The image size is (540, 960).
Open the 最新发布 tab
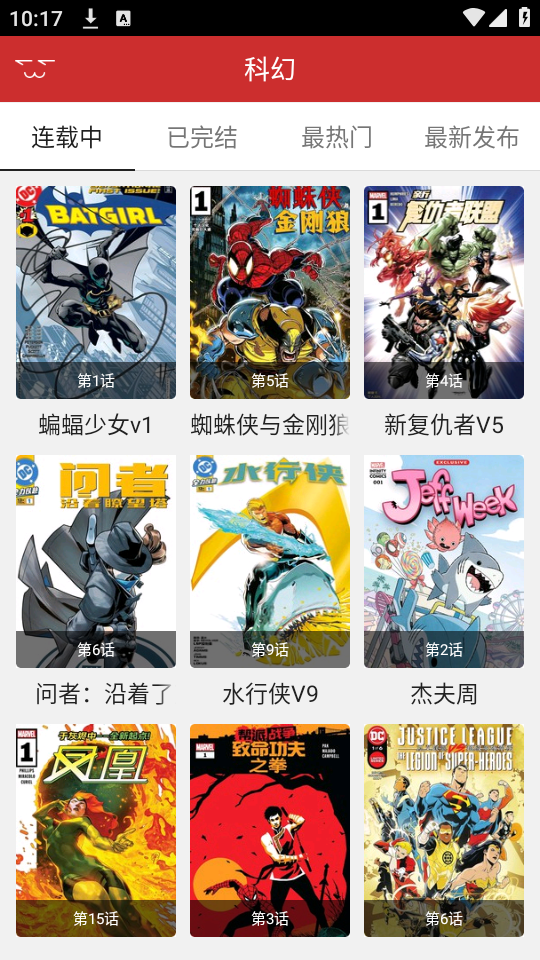[472, 137]
